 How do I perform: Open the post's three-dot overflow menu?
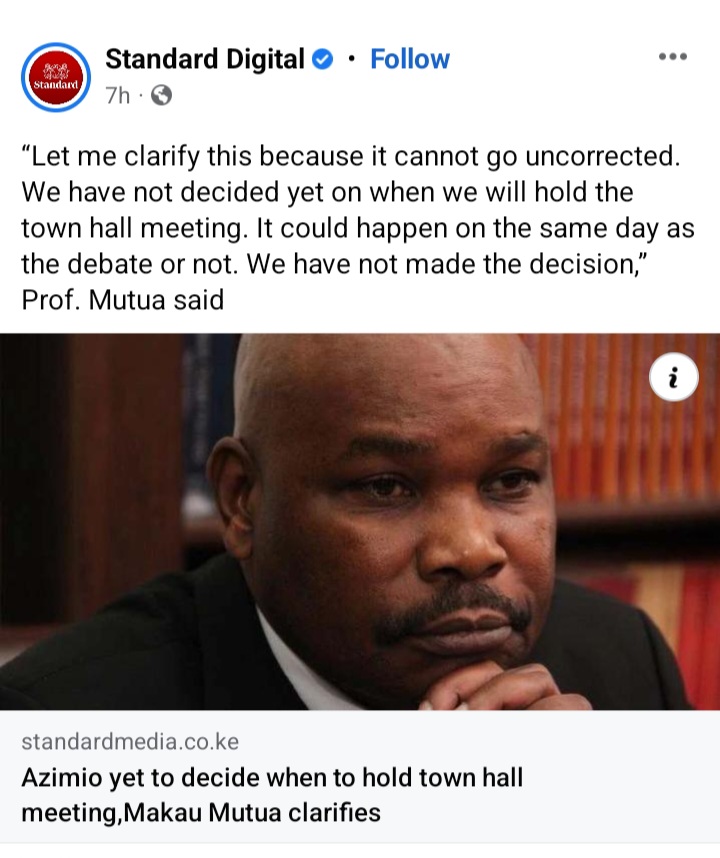673,57
